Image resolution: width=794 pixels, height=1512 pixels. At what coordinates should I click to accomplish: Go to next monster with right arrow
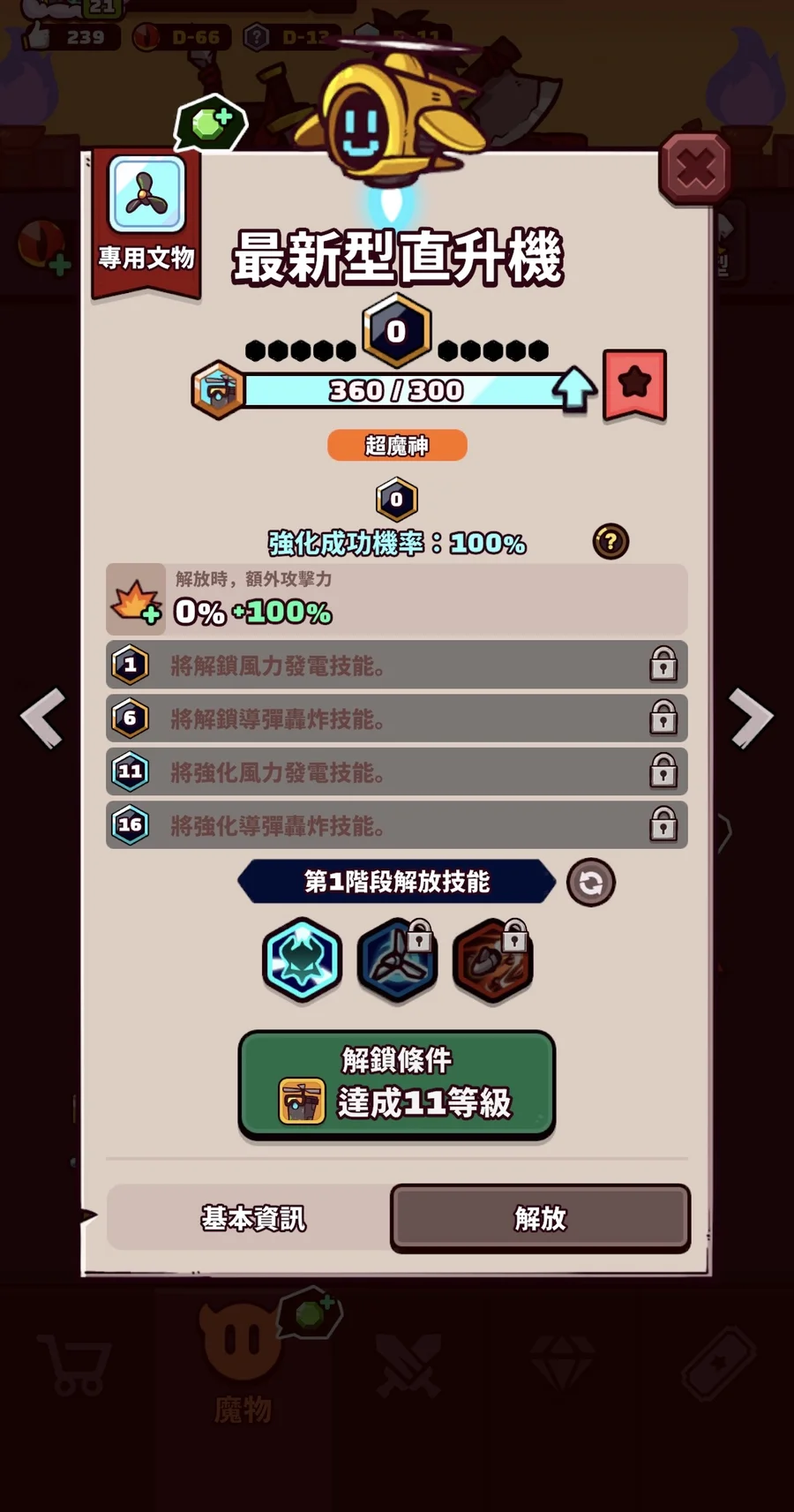[x=751, y=718]
